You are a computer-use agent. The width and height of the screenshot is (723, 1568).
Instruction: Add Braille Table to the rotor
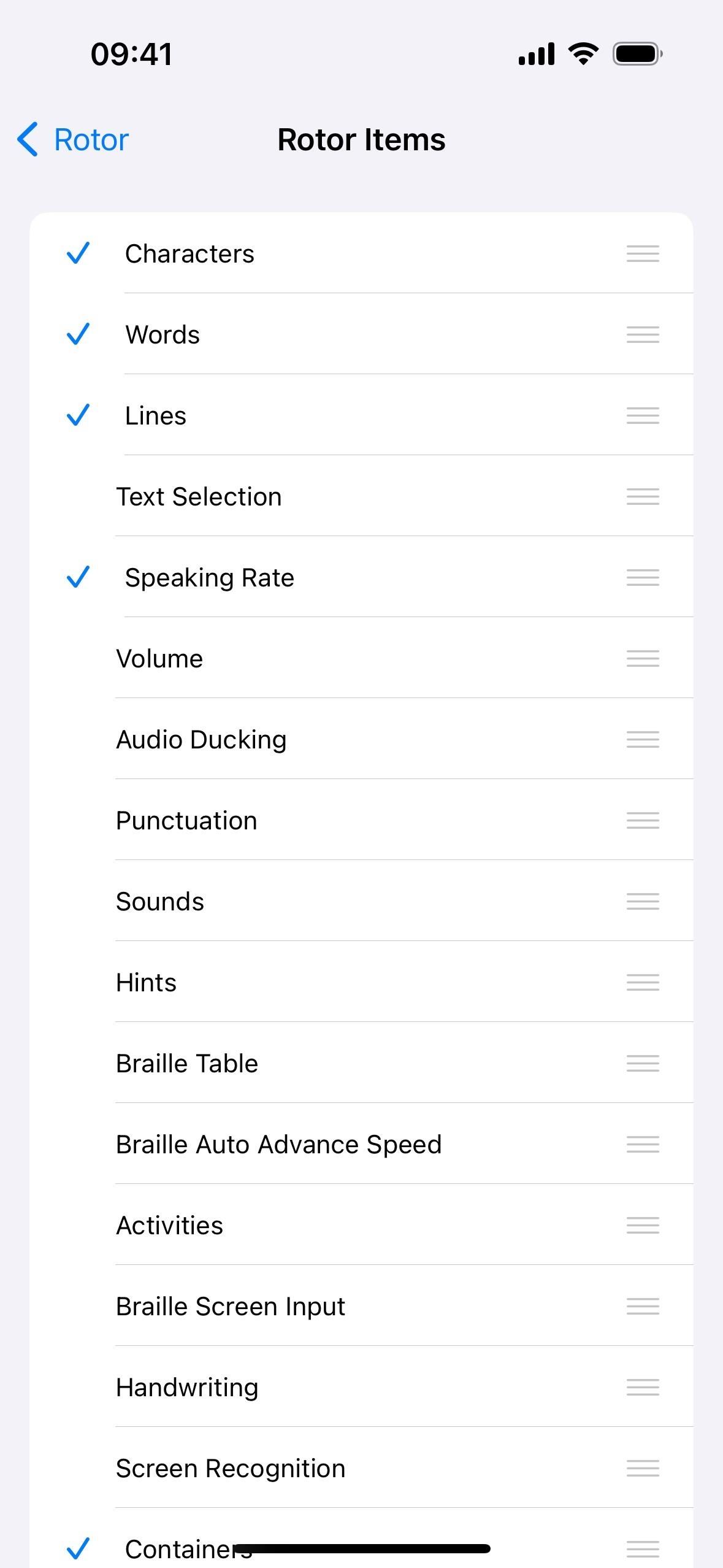(361, 1063)
